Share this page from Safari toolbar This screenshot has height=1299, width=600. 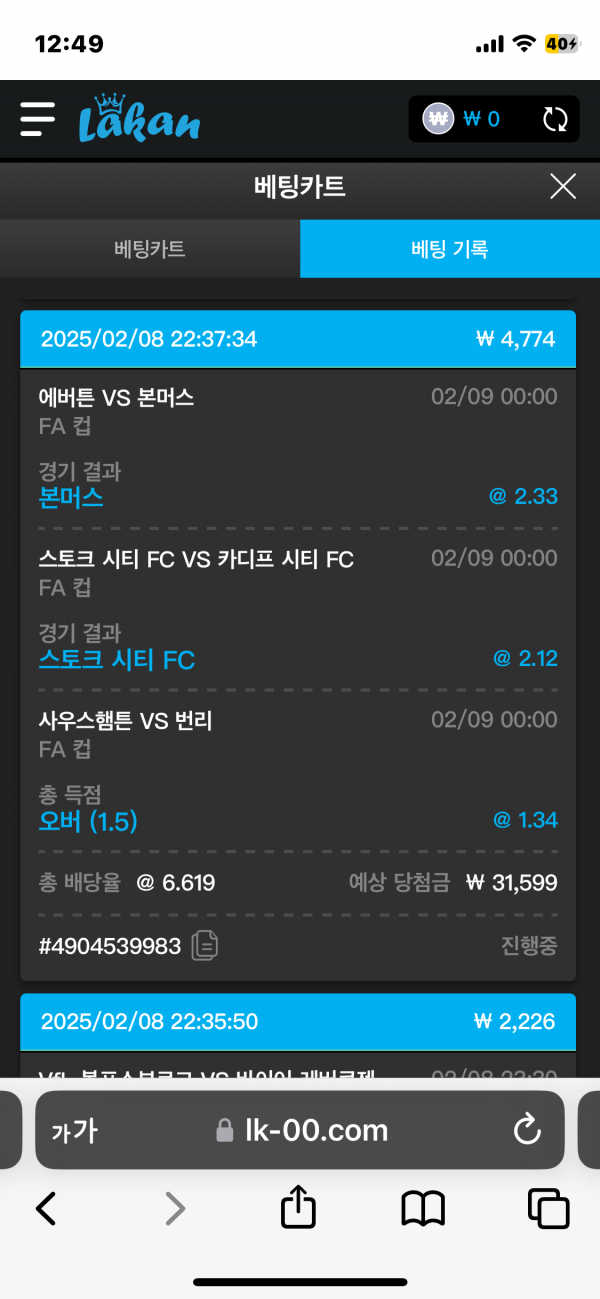point(298,1209)
